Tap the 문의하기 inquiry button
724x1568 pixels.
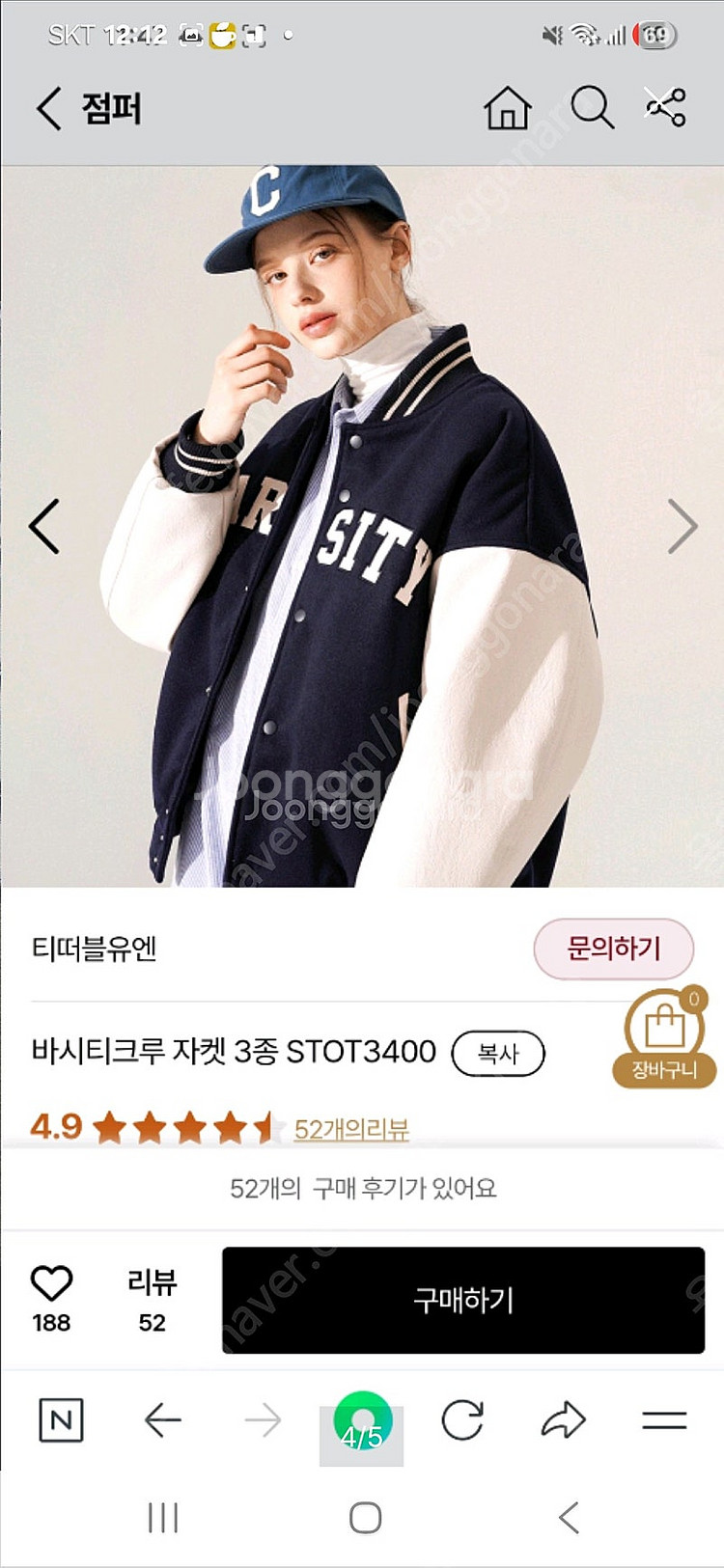click(x=613, y=949)
